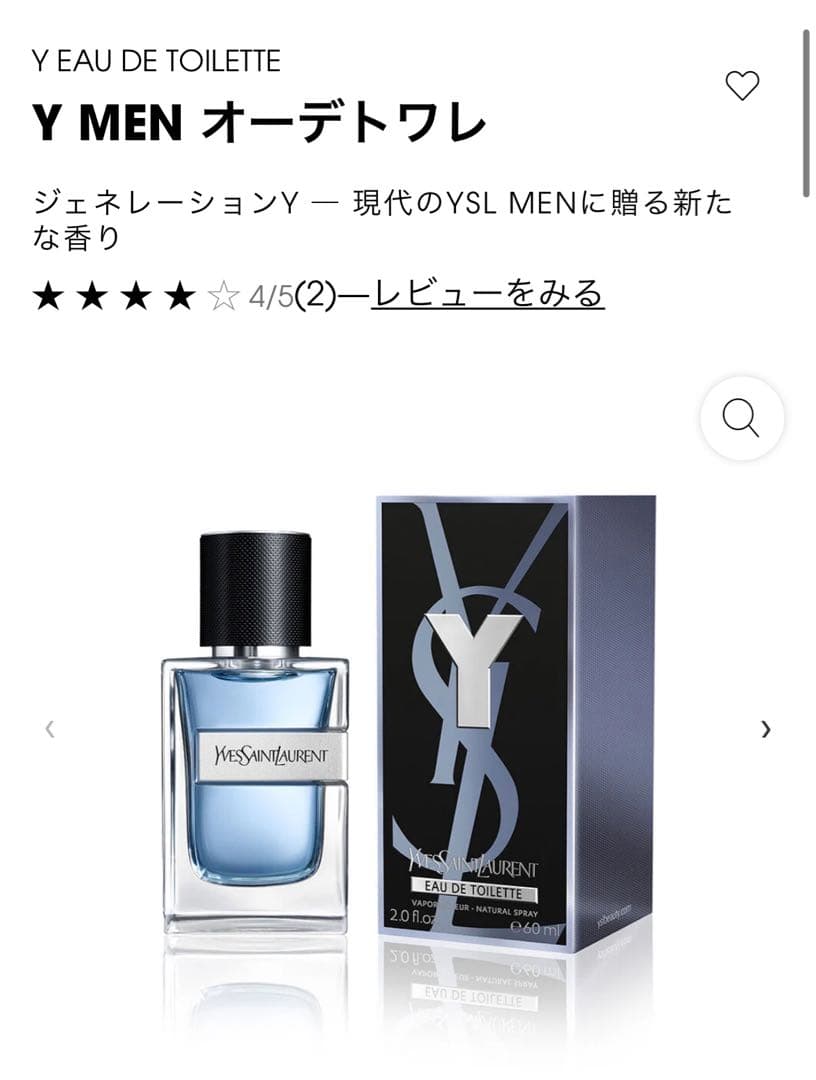Image resolution: width=816 pixels, height=1080 pixels.
Task: Add Y MEN to wishlist with the heart icon
Action: (x=742, y=87)
